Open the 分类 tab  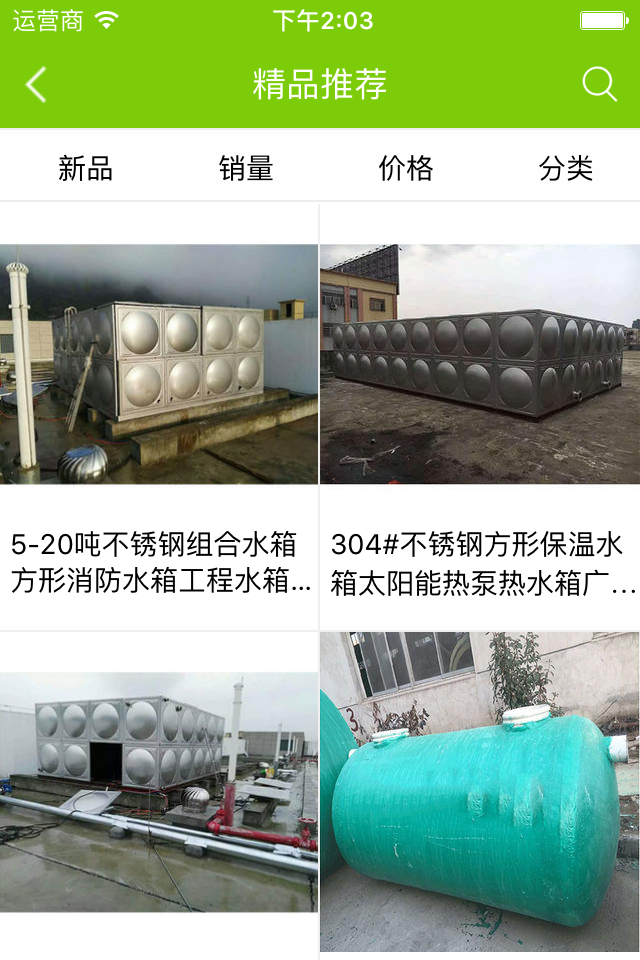566,169
